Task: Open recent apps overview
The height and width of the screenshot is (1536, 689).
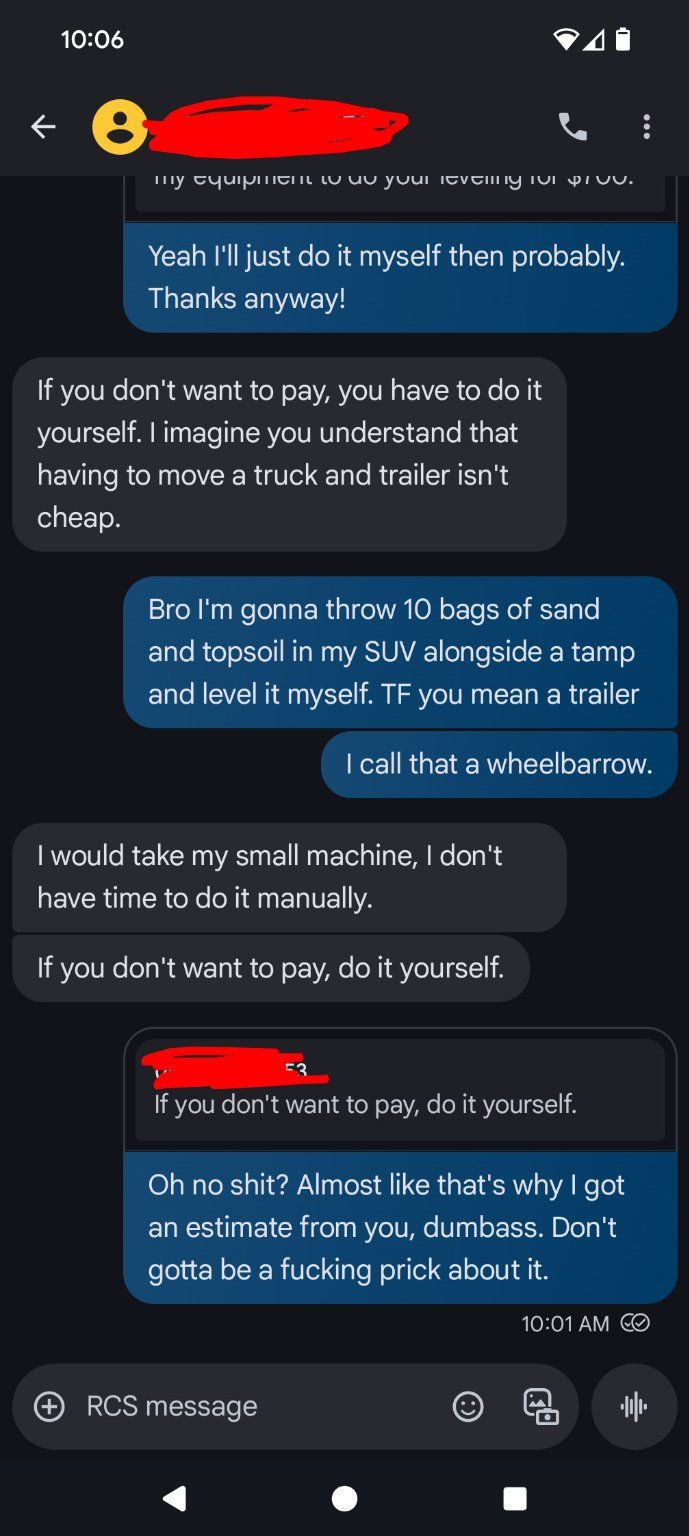Action: point(515,1497)
